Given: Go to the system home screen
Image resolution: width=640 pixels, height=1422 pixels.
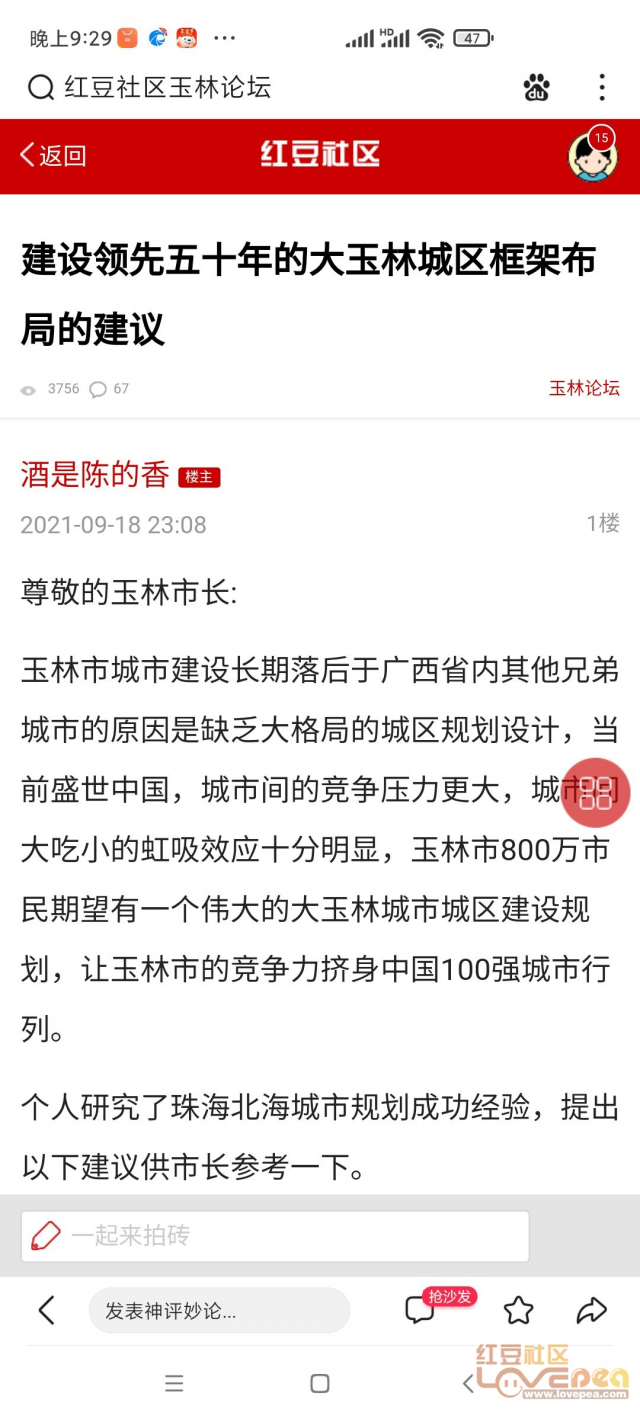Looking at the screenshot, I should click(x=320, y=1384).
